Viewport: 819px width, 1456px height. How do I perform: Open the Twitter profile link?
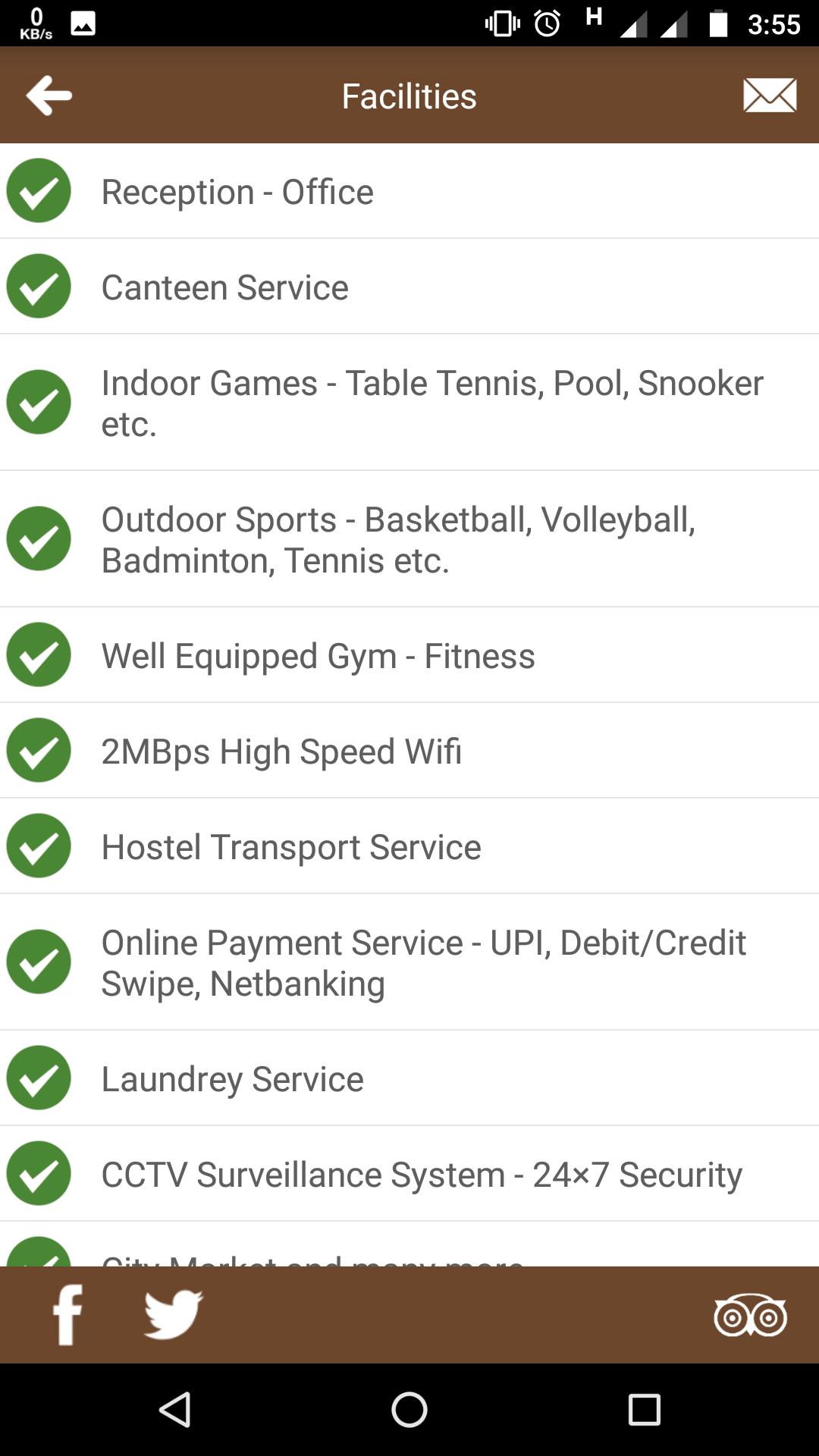point(174,1313)
